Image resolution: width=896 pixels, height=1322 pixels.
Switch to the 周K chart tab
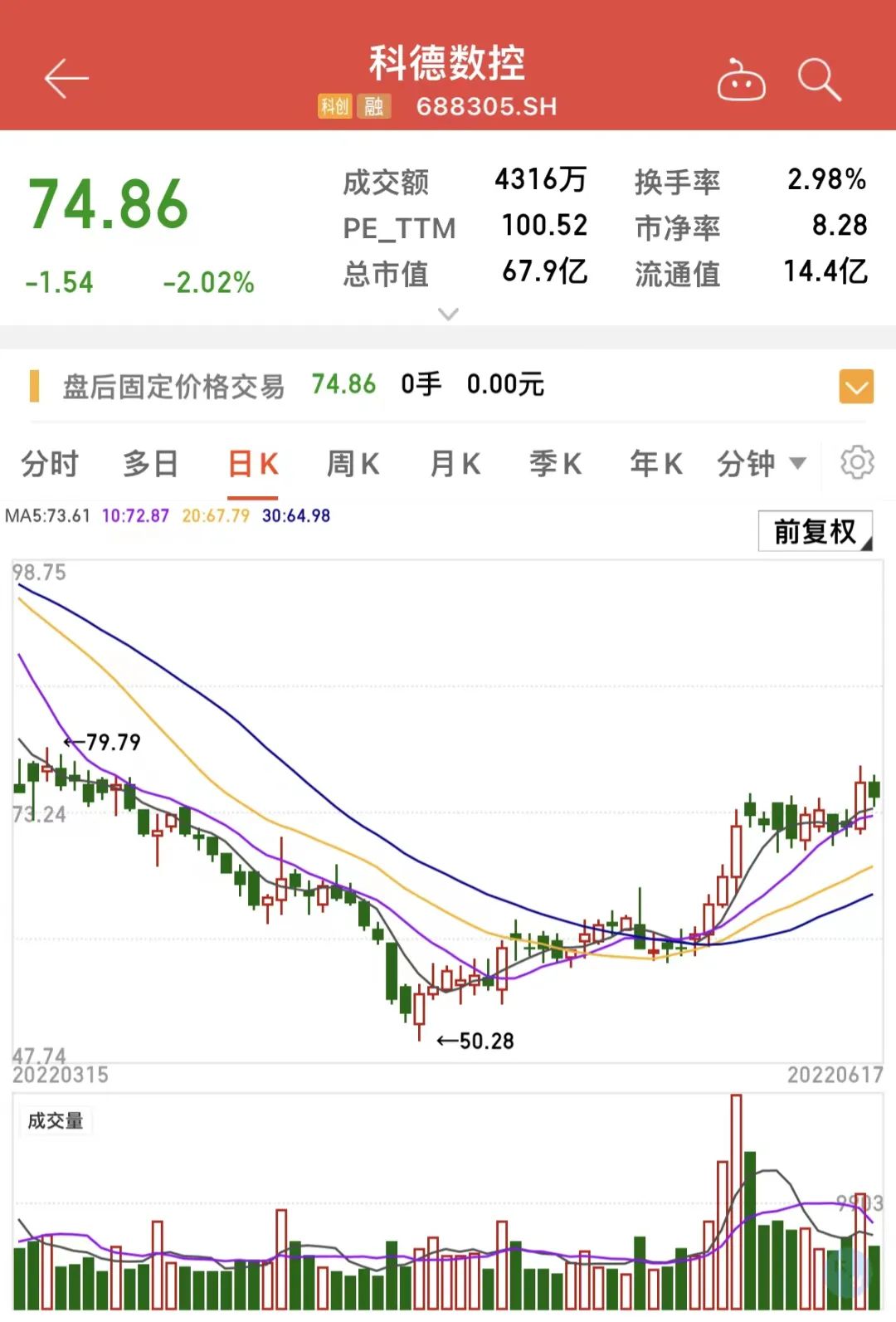[x=353, y=464]
